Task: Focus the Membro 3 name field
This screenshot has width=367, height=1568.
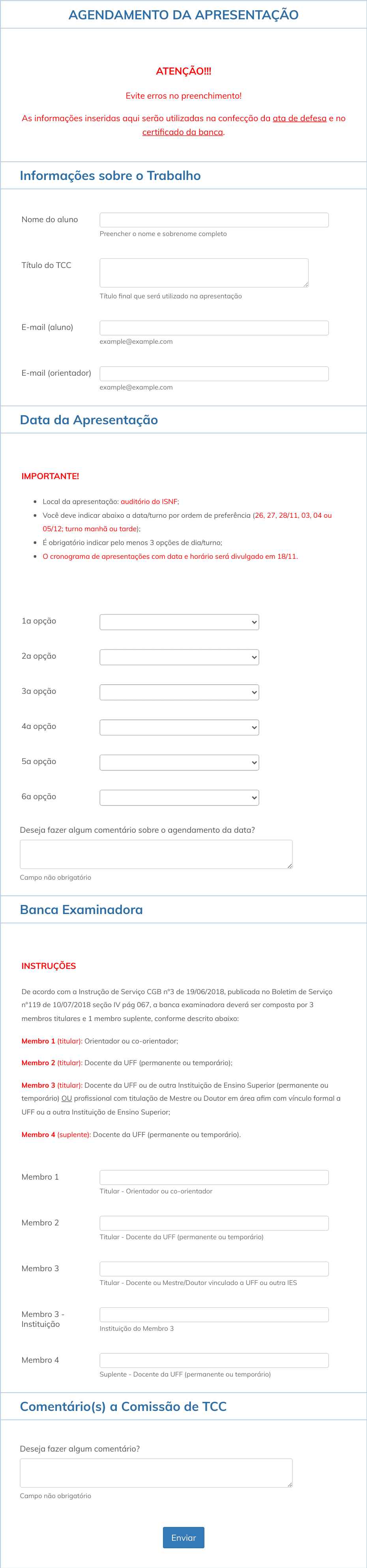Action: click(x=213, y=1268)
